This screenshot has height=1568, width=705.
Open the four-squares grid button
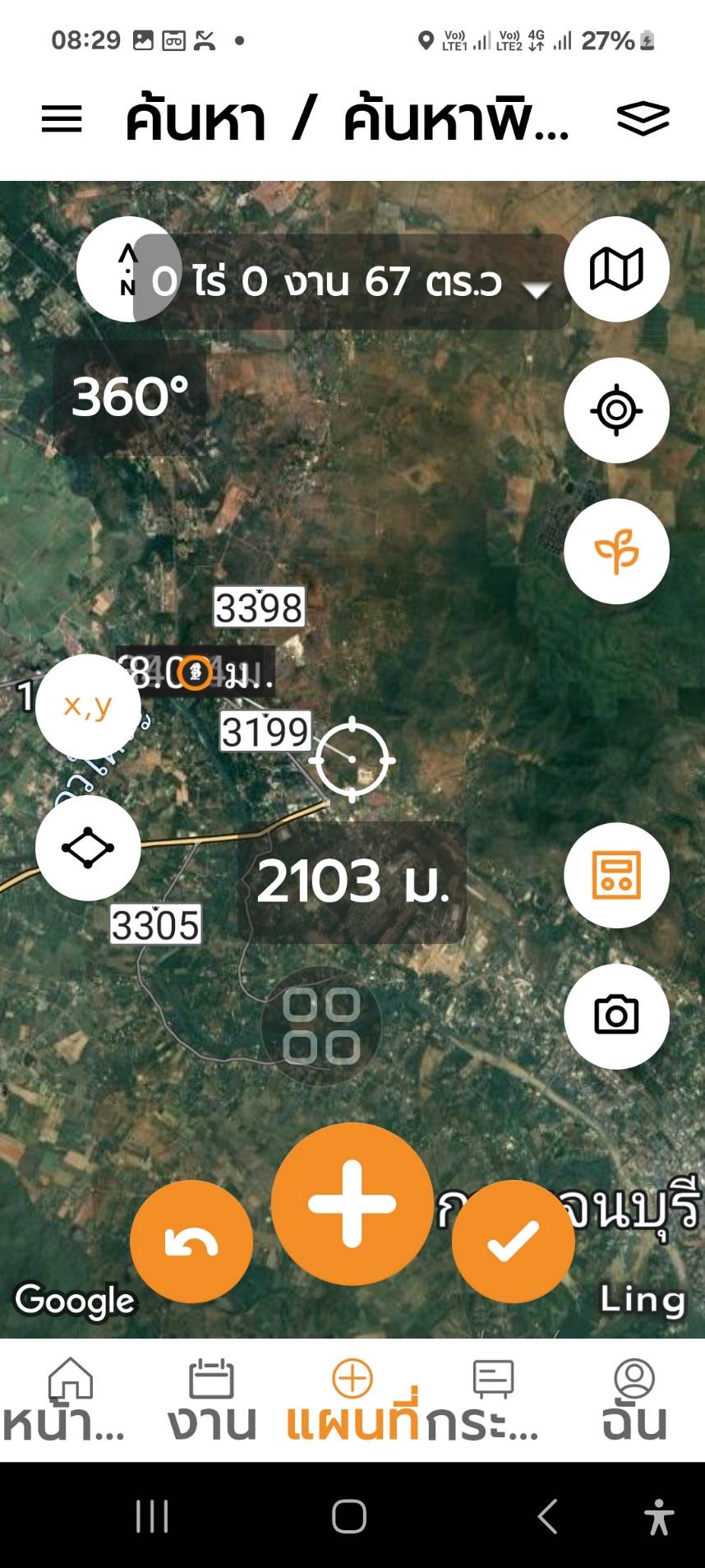click(321, 1026)
